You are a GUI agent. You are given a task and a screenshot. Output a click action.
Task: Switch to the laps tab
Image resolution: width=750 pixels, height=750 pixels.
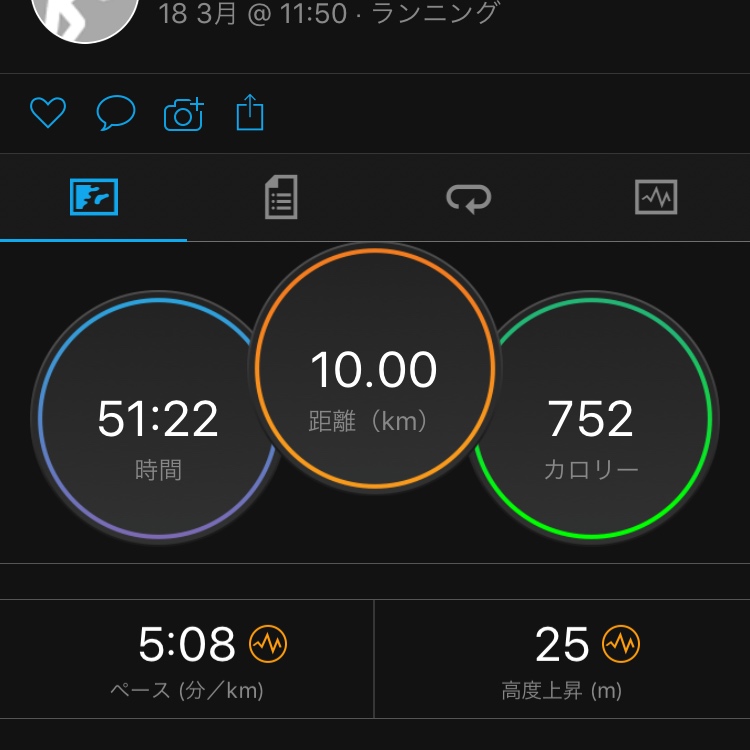click(x=468, y=198)
